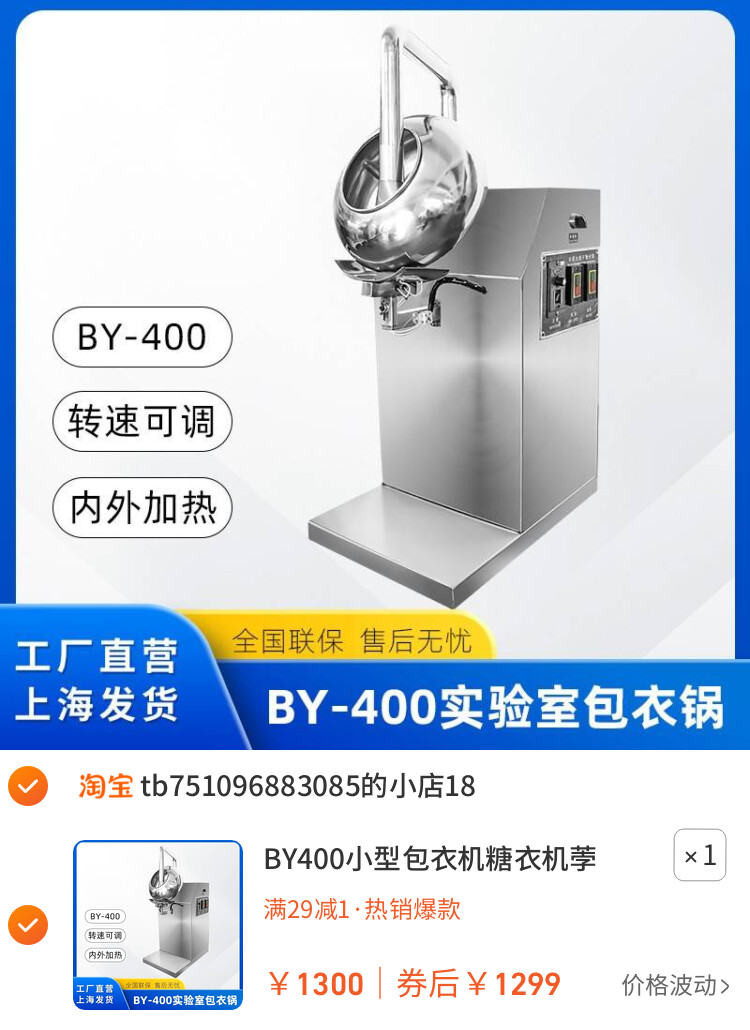The height and width of the screenshot is (1030, 750).
Task: View 价格波动 price fluctuation details
Action: click(x=675, y=985)
